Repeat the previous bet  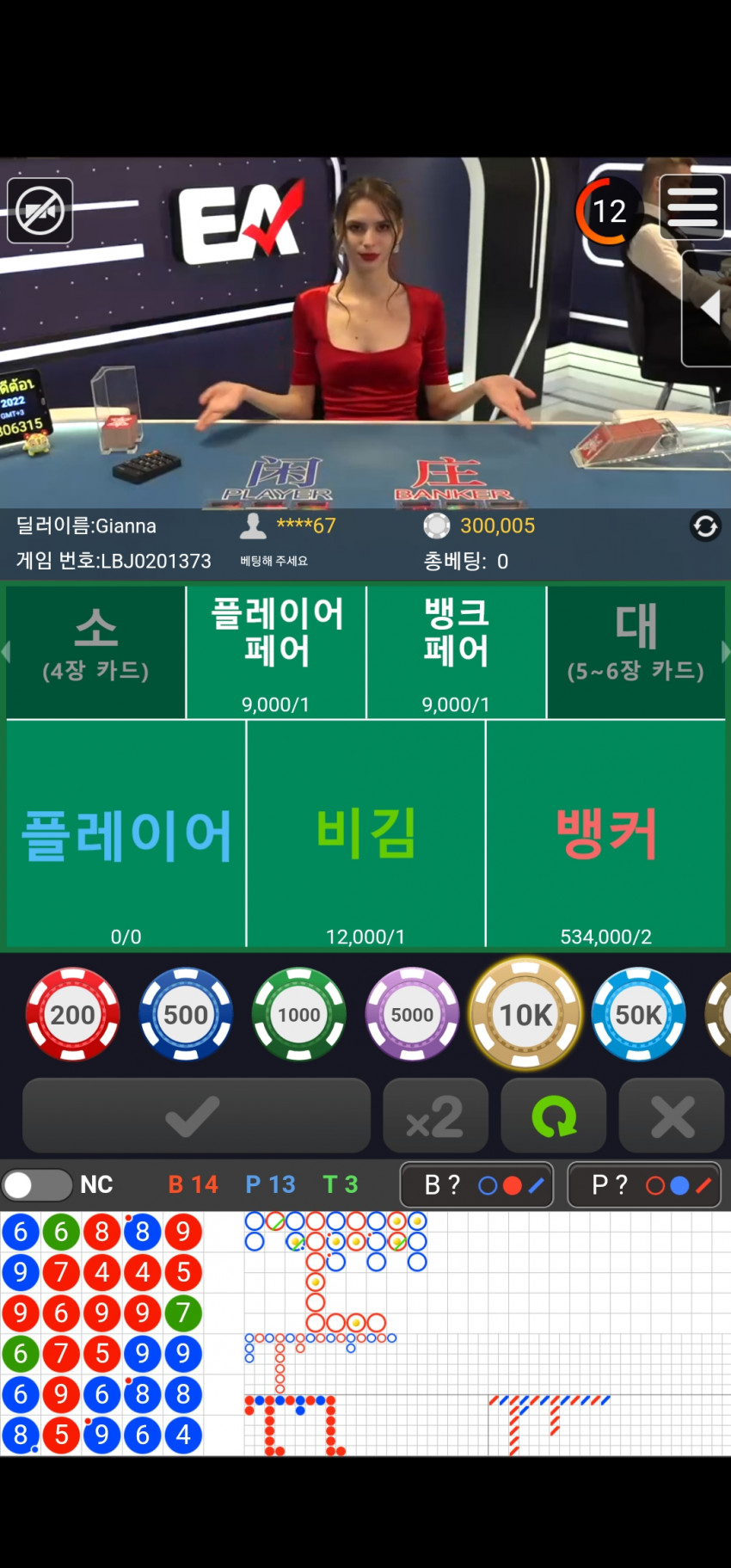(x=554, y=1116)
